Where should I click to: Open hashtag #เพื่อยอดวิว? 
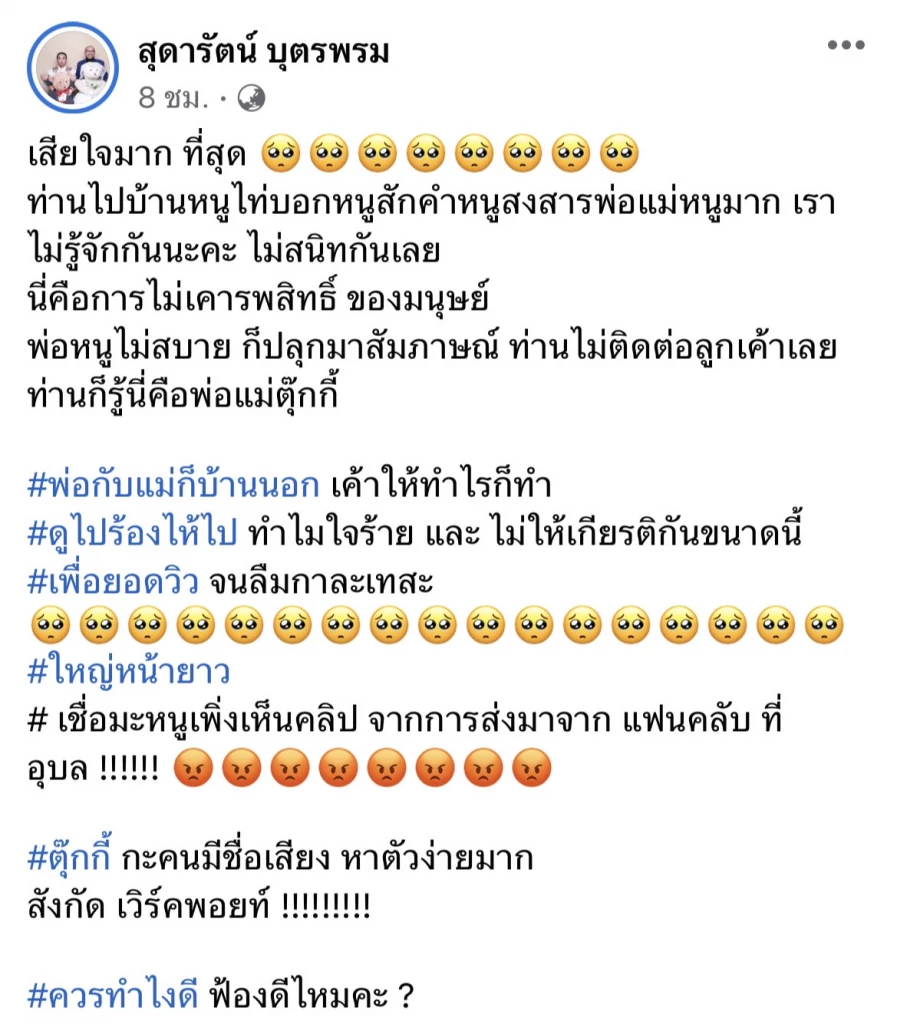[116, 580]
